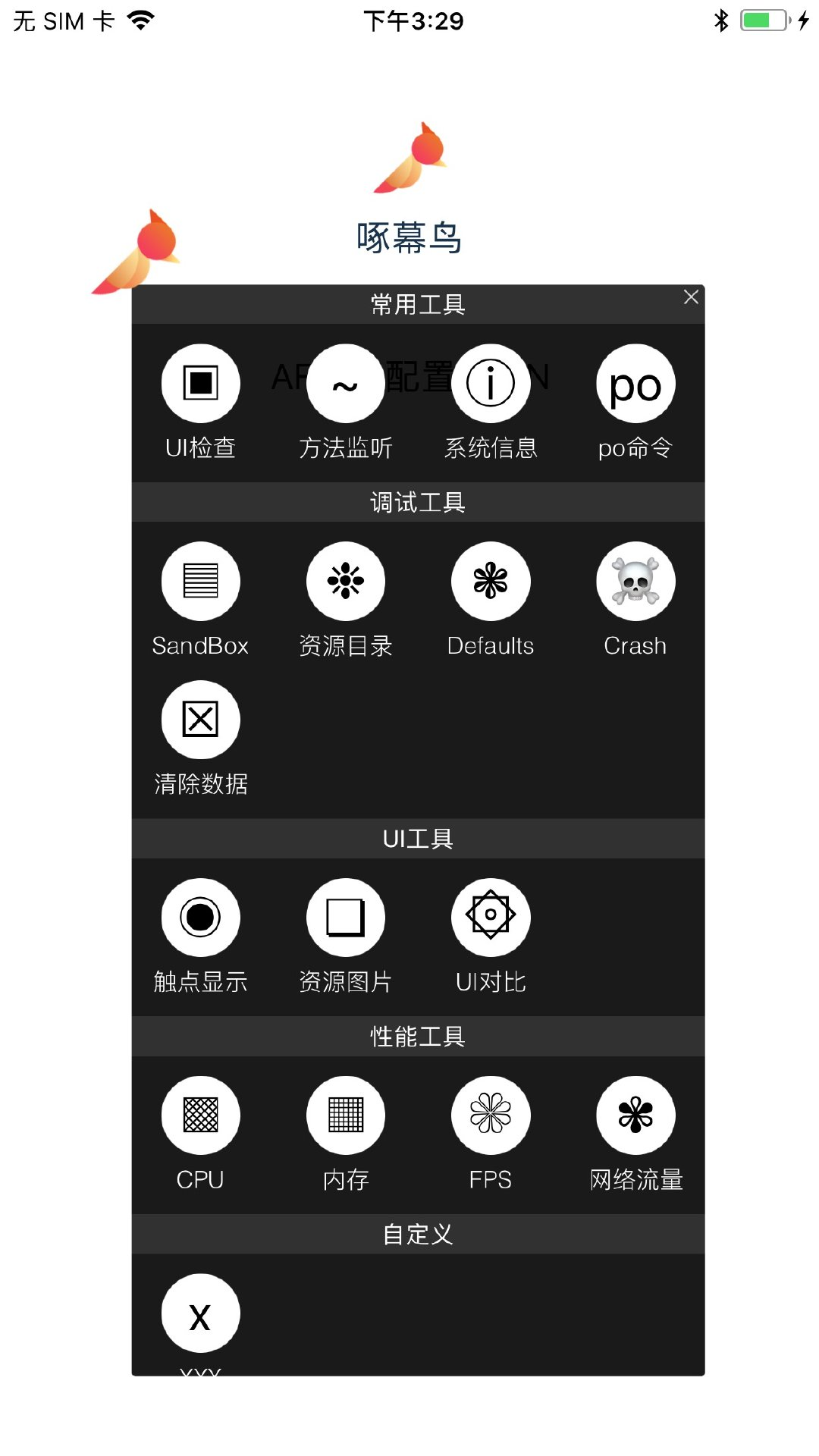Viewport: 819px width, 1456px height.
Task: Open FPS monitor
Action: [x=491, y=1116]
